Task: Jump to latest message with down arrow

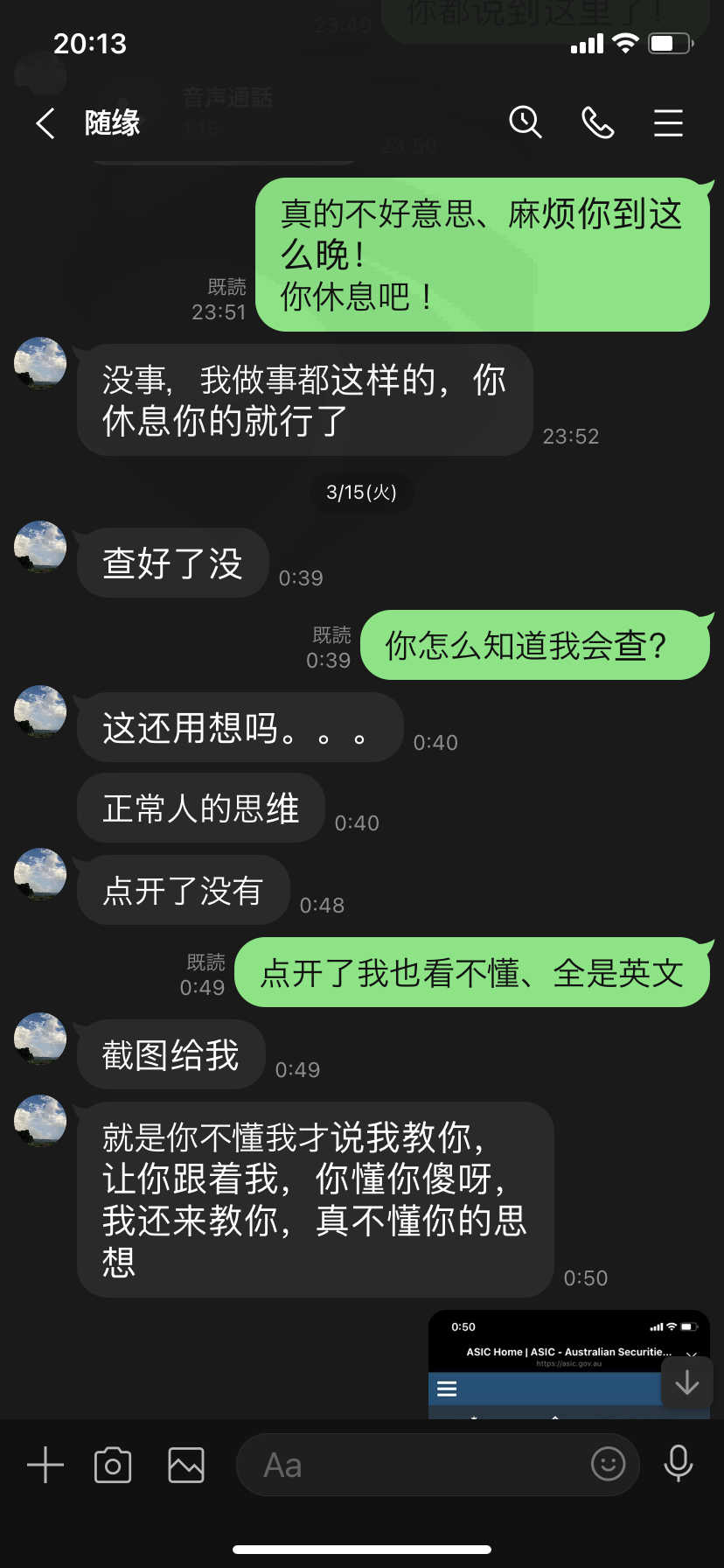Action: [687, 1382]
